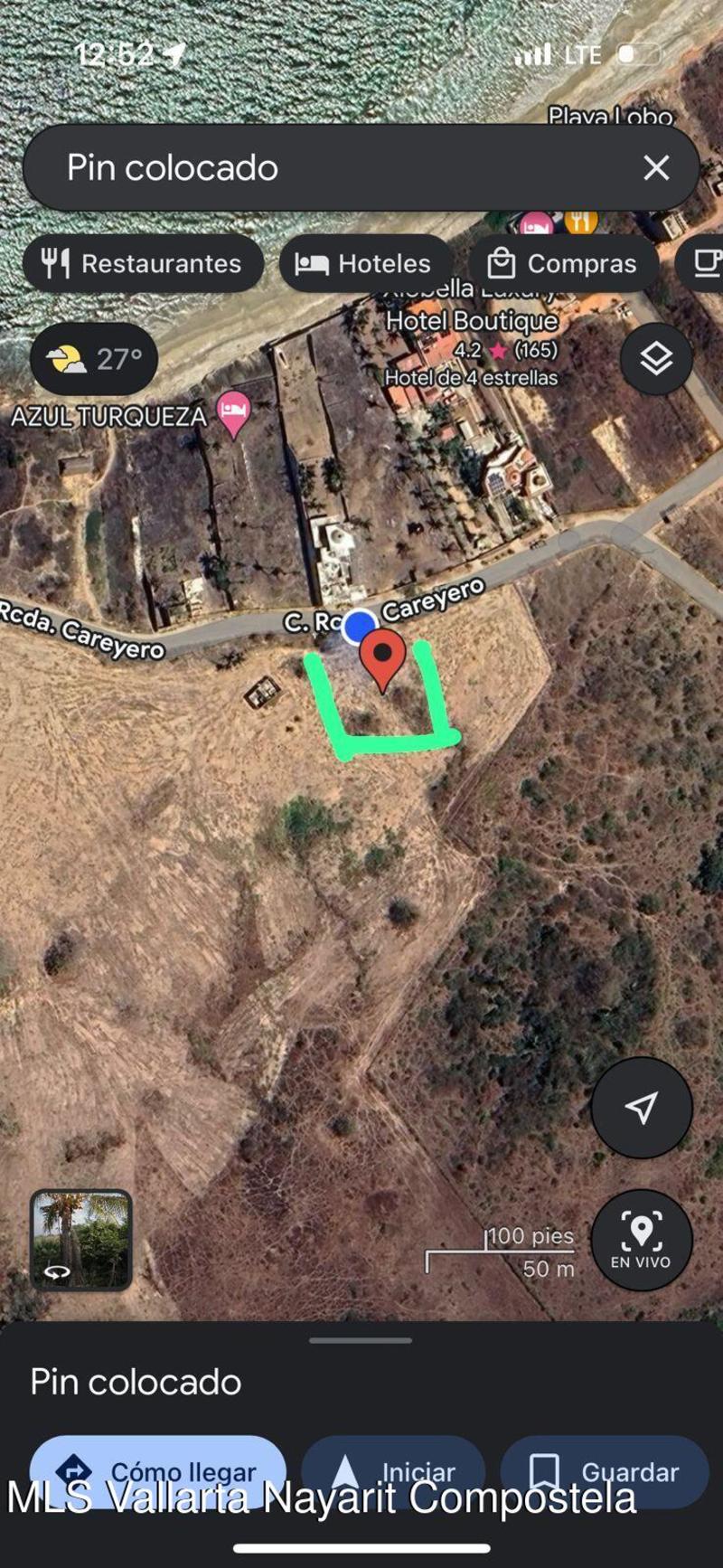Open the map layers button
Screen dimensions: 723x1568
tap(656, 359)
